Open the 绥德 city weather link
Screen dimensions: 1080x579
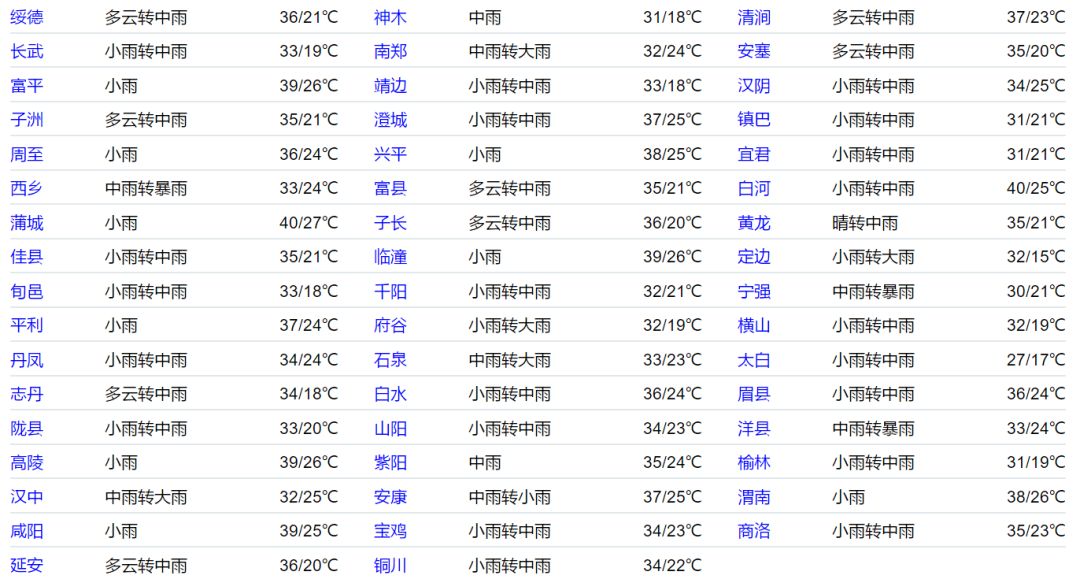(27, 17)
